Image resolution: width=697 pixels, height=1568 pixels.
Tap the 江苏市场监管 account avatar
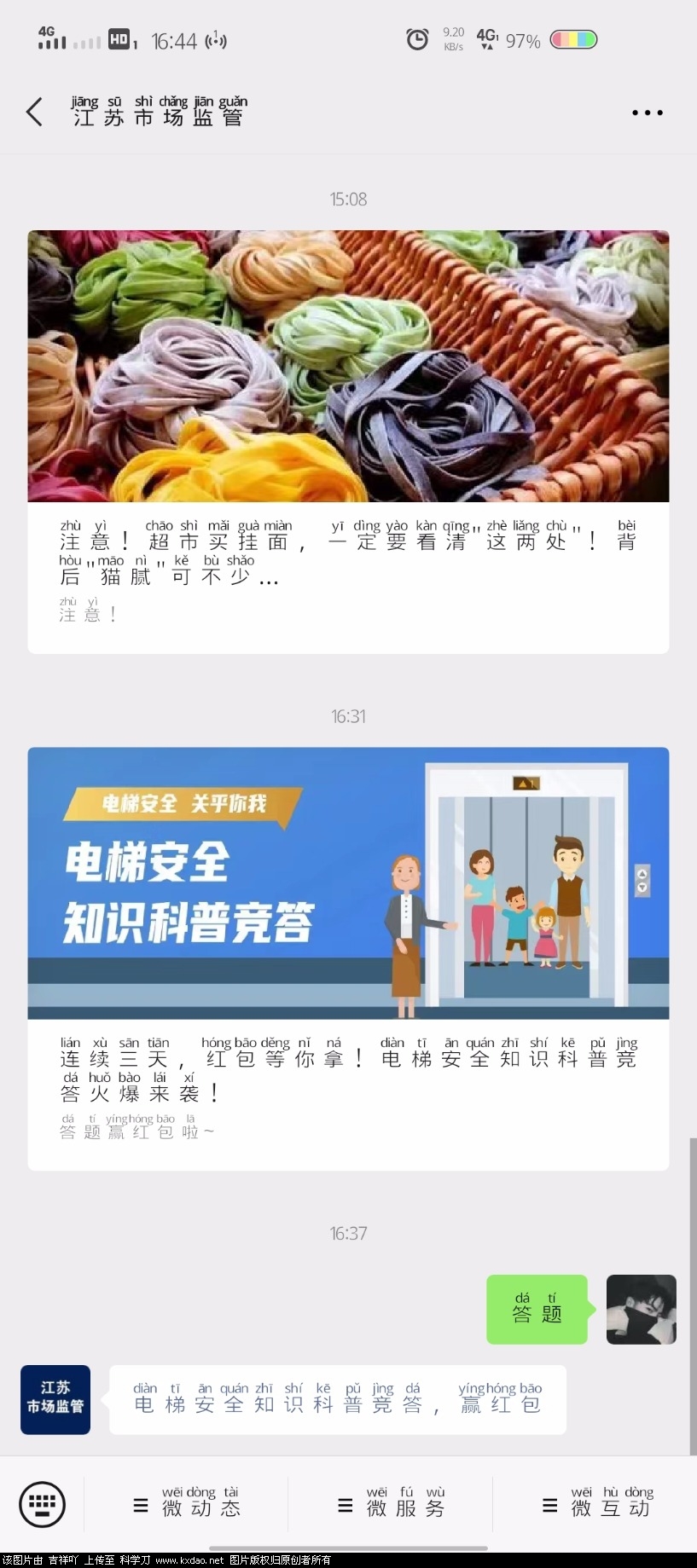pyautogui.click(x=55, y=1399)
